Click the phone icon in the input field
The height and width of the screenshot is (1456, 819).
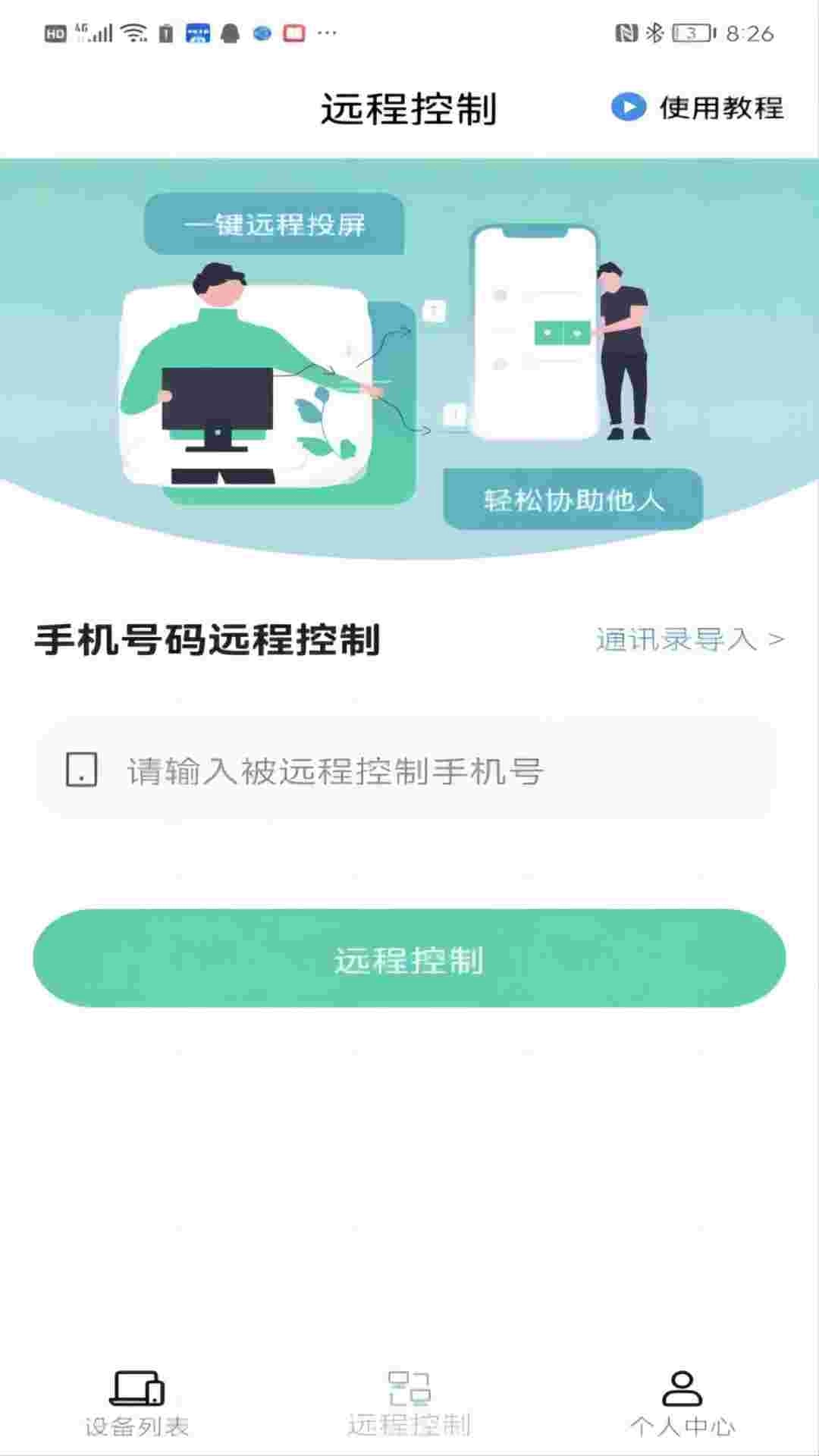pos(82,770)
